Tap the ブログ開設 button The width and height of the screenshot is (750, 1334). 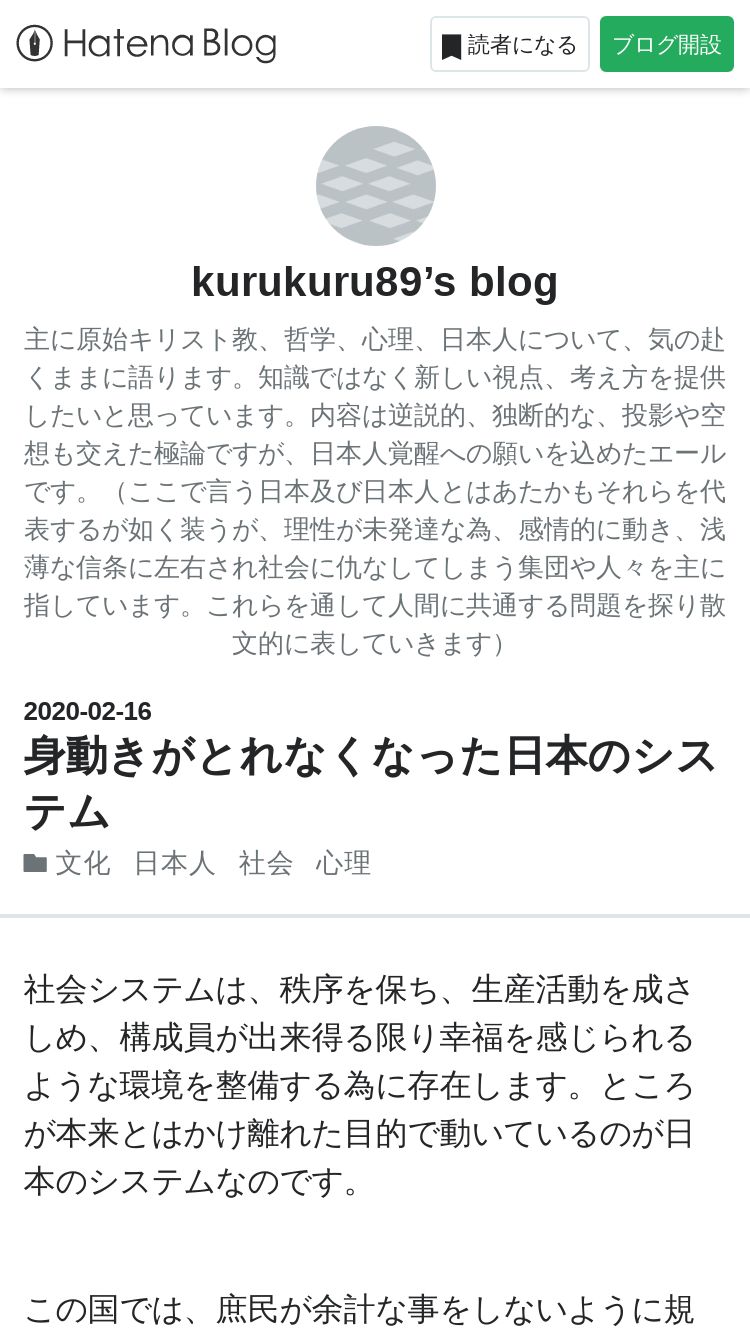tap(667, 44)
